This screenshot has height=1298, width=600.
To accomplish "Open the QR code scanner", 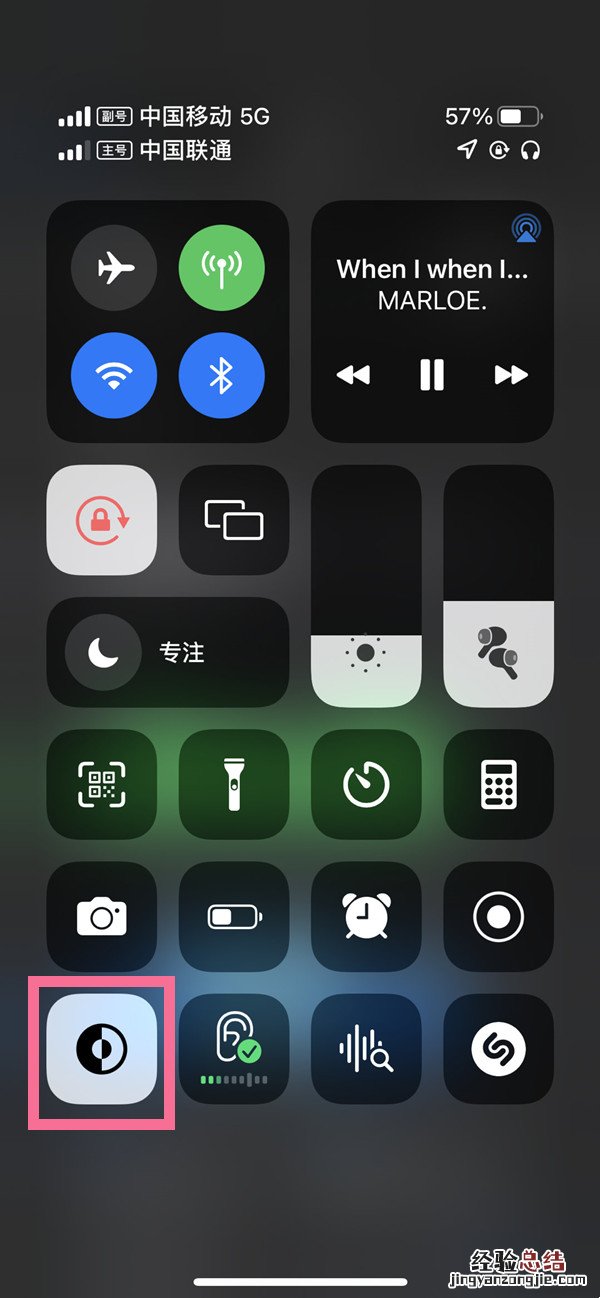I will (102, 784).
